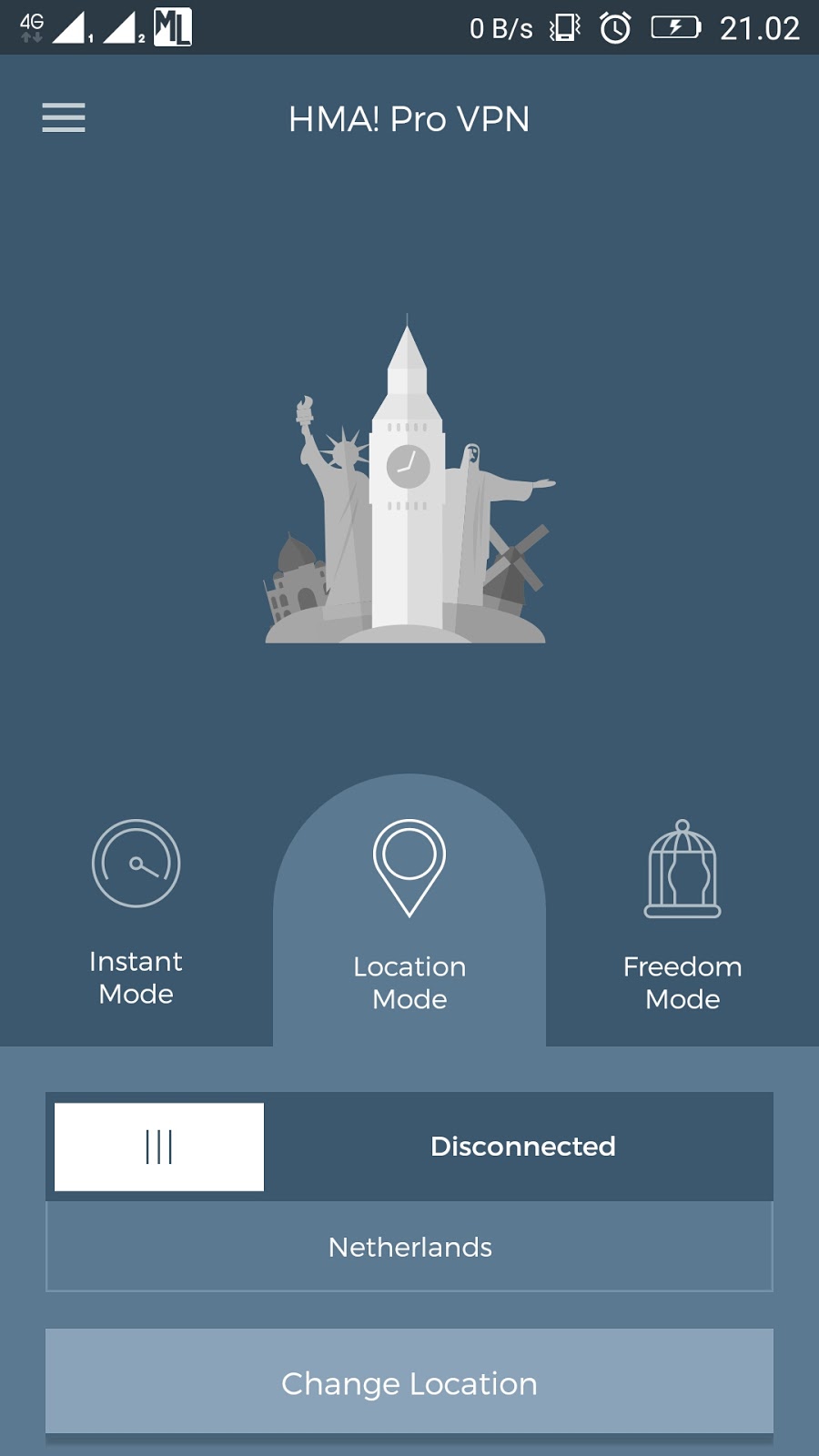Open the Netherlands location field

pos(409,1247)
